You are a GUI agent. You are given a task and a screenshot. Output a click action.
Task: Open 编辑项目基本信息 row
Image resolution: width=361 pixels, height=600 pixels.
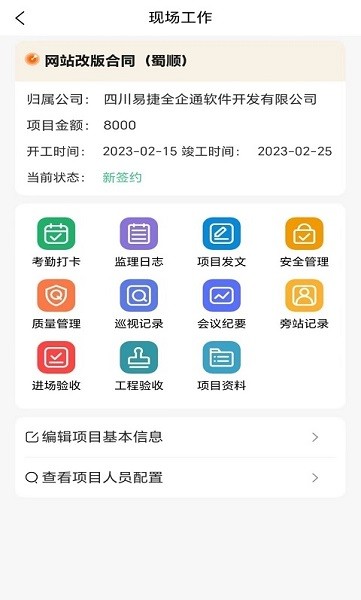[180, 437]
